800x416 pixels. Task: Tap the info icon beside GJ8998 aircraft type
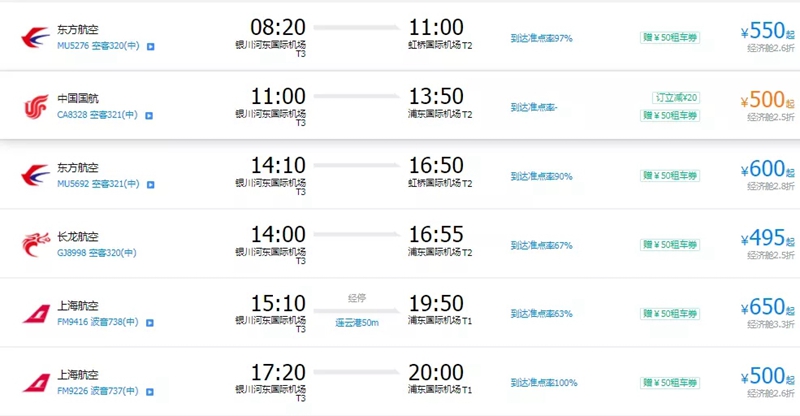coord(149,253)
